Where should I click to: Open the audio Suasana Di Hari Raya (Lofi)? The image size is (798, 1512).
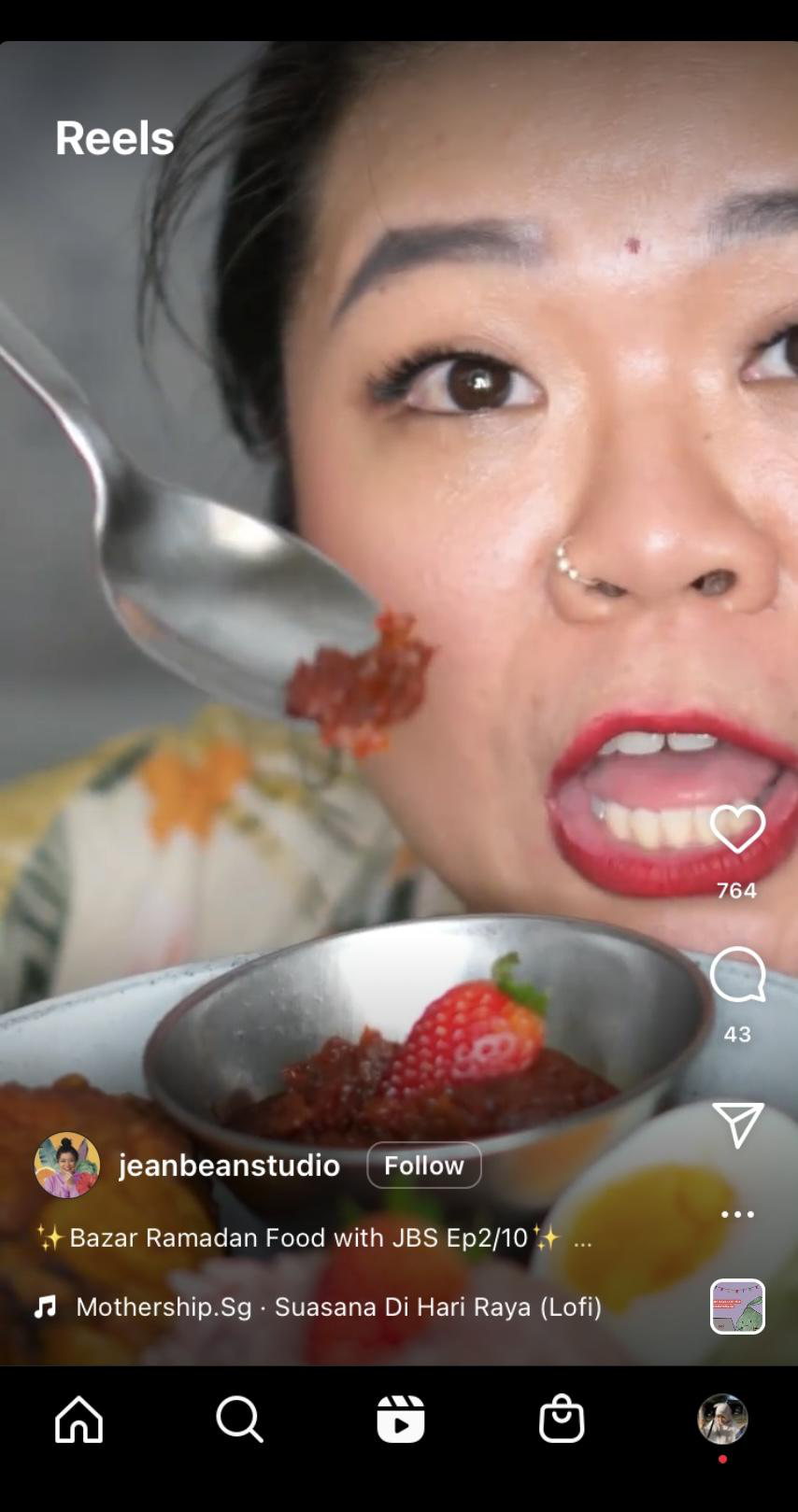click(338, 1307)
